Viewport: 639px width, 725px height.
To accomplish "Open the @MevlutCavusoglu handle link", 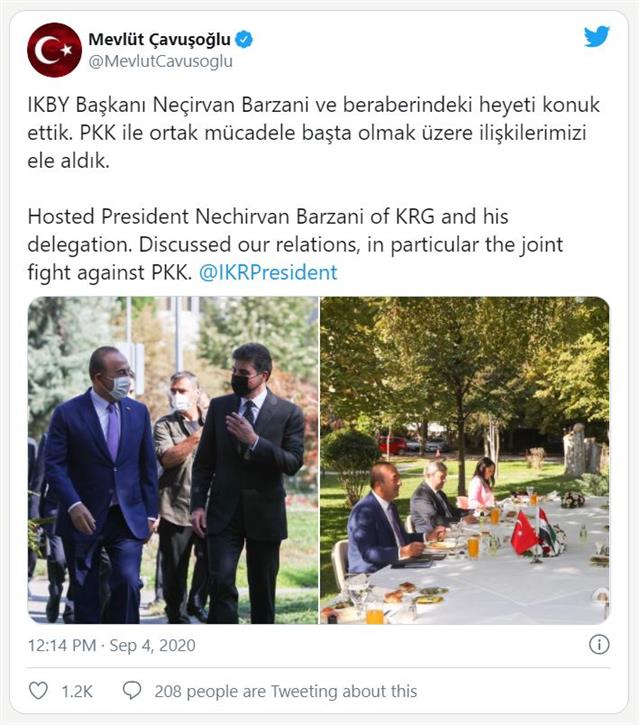I will click(160, 61).
